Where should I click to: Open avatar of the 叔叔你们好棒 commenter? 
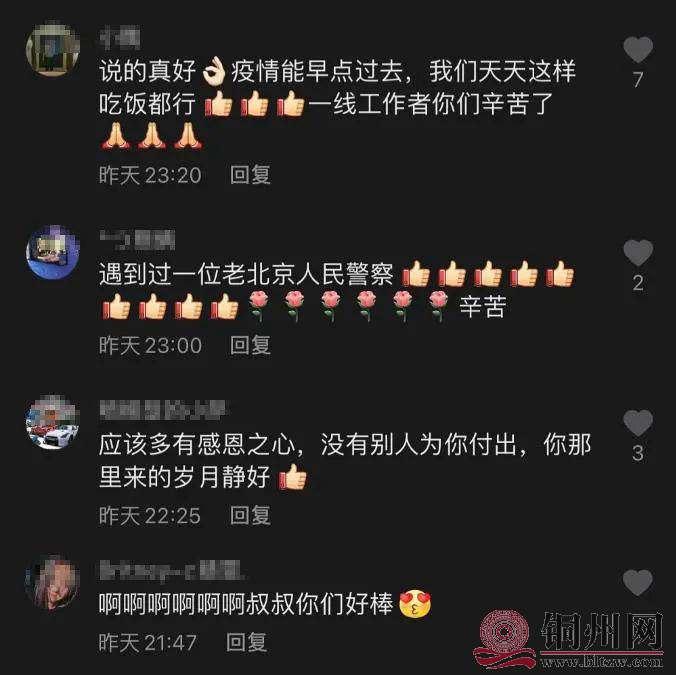coord(52,583)
